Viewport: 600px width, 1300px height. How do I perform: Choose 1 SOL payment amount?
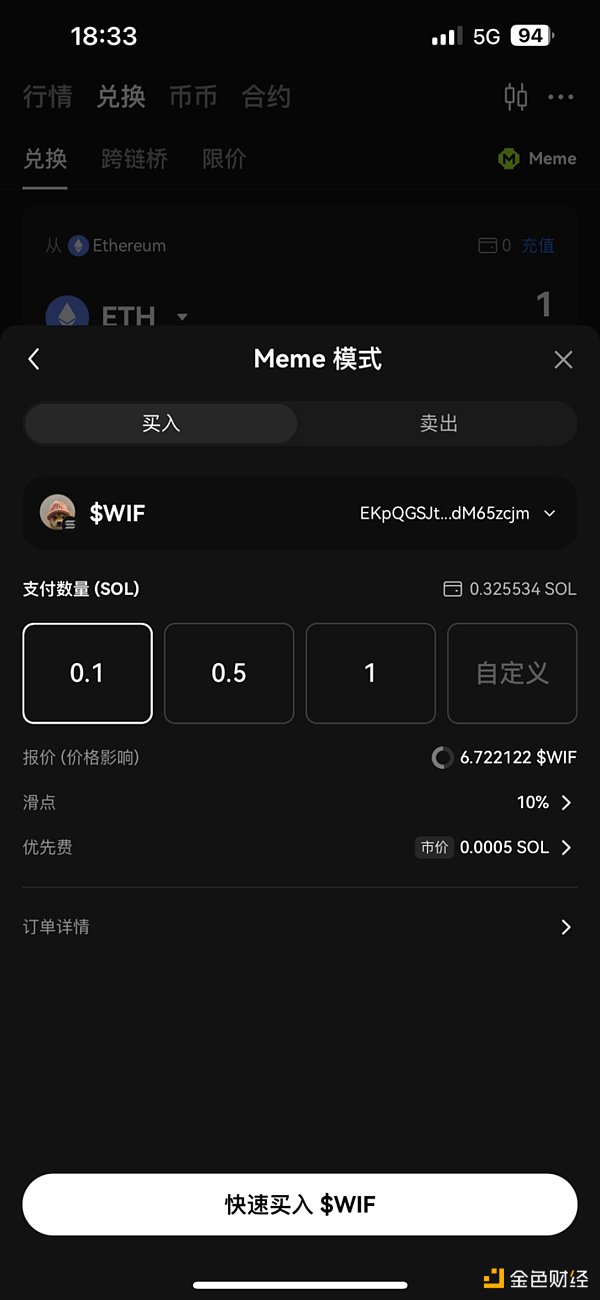(370, 673)
